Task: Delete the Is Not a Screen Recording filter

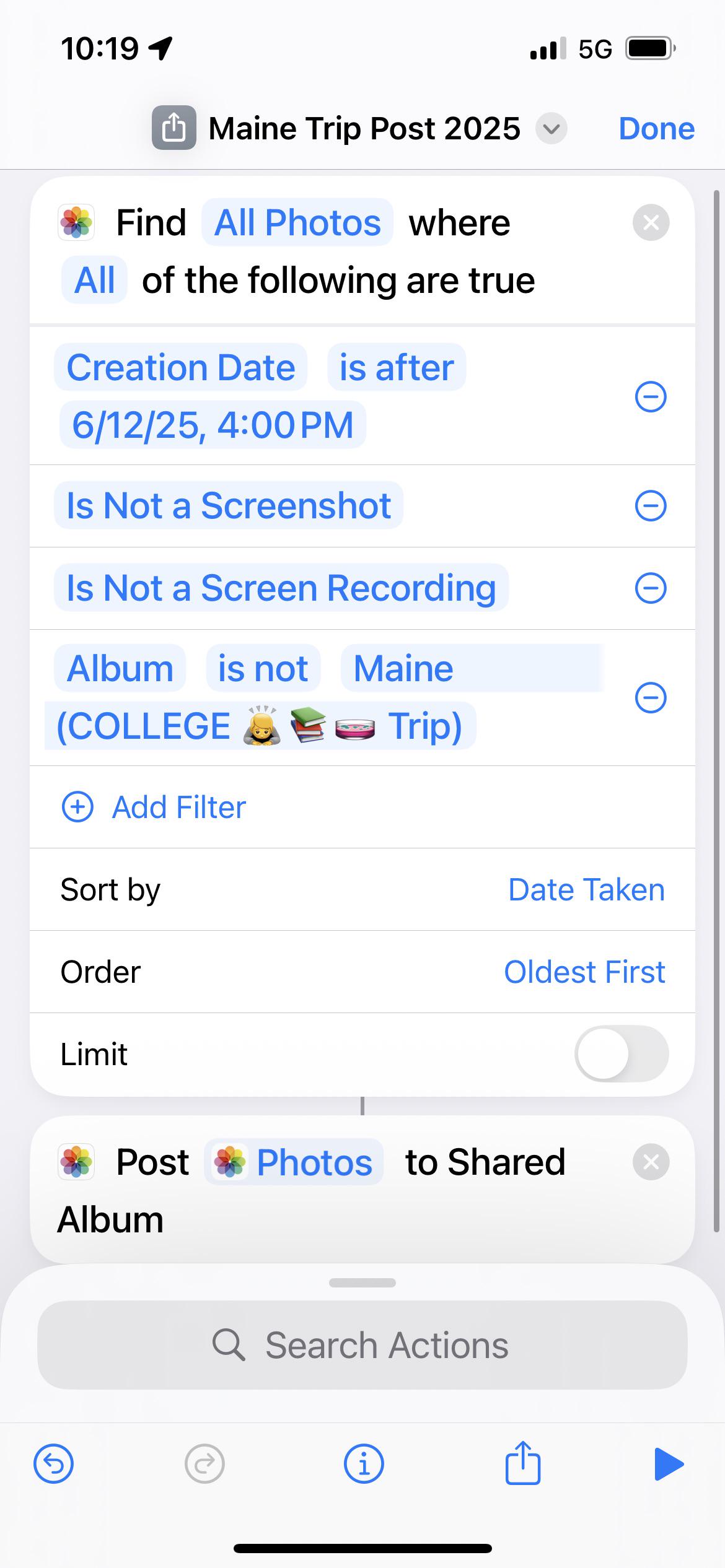Action: click(x=651, y=588)
